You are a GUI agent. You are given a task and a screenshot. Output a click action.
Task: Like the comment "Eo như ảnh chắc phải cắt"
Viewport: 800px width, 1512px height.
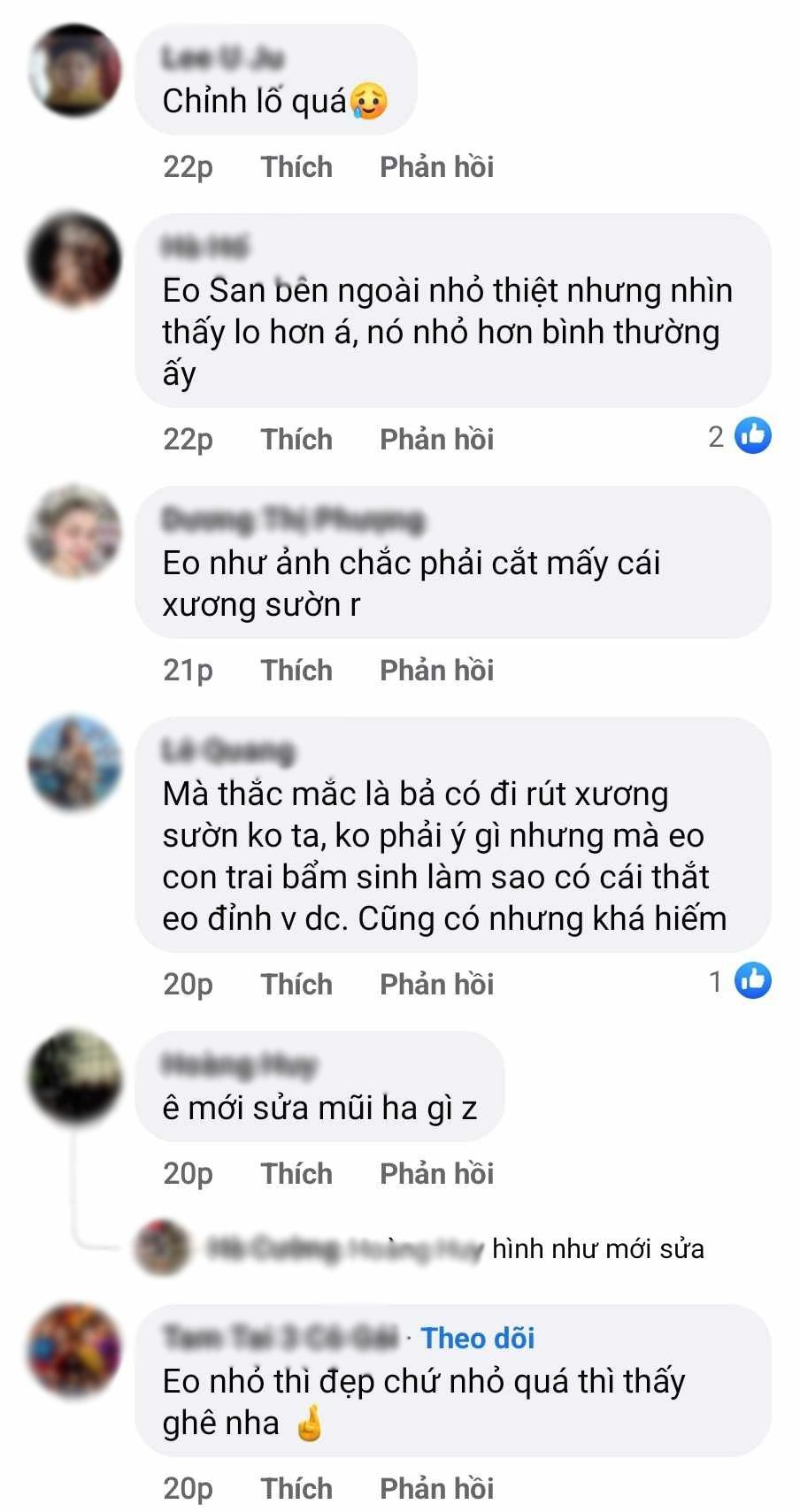coord(296,671)
